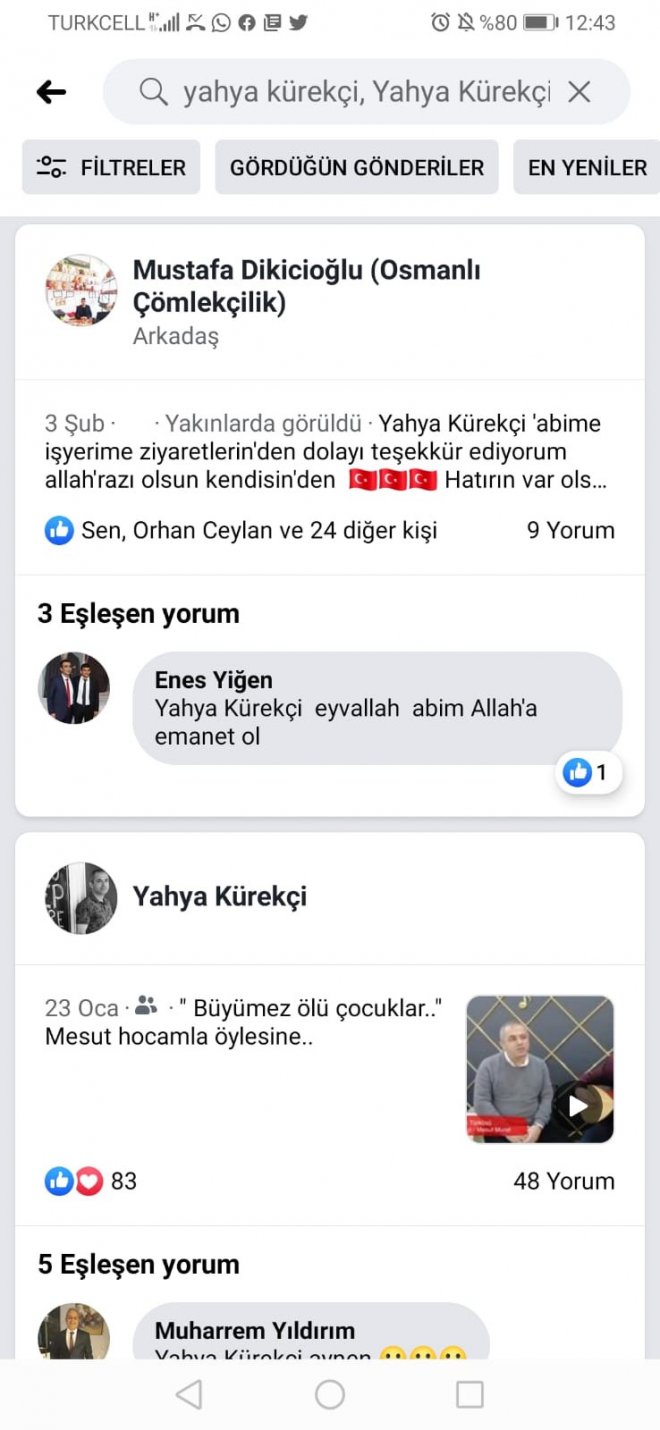Open Enes Yiğen's commenter avatar

(x=74, y=688)
